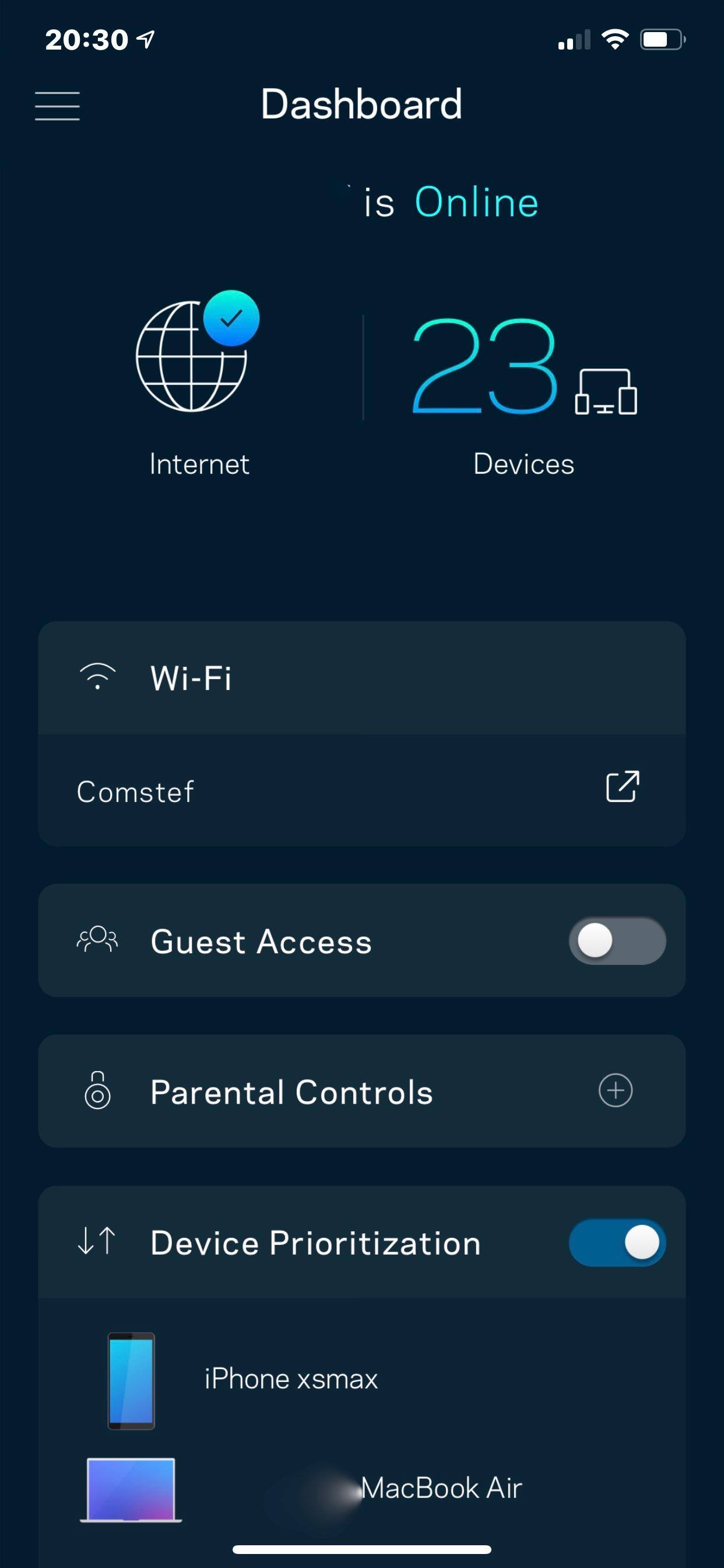Enable the Guest Access switch
724x1568 pixels.
616,941
